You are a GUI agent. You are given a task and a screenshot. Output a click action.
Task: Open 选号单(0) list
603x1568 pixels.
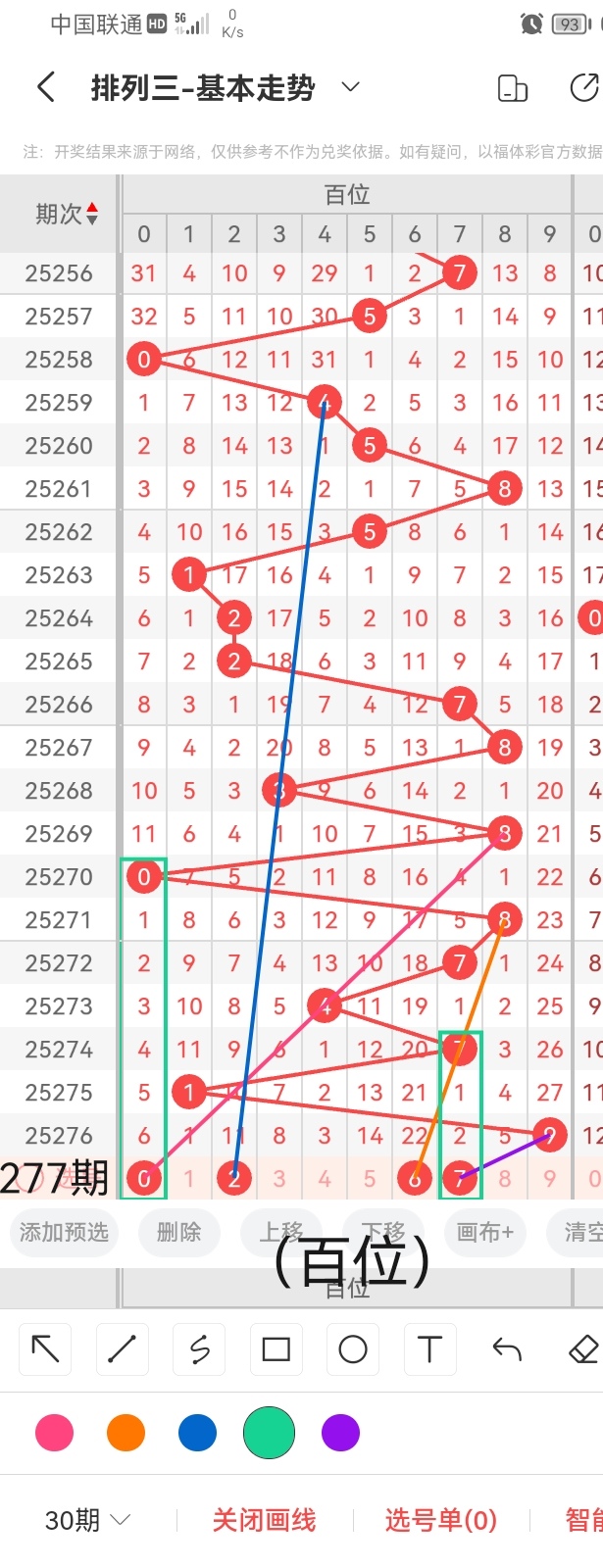440,1520
